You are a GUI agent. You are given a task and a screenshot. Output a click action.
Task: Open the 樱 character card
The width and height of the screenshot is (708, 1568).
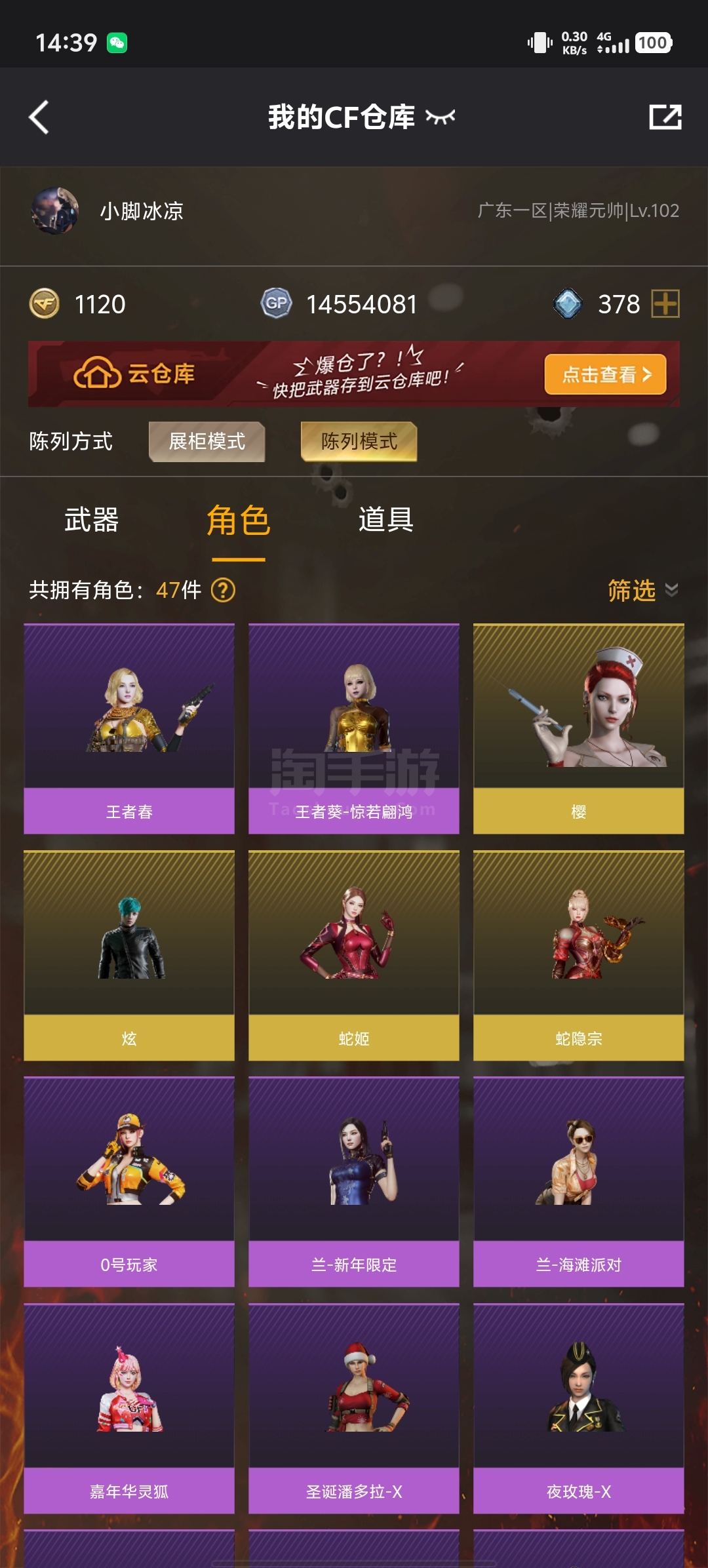coord(579,729)
